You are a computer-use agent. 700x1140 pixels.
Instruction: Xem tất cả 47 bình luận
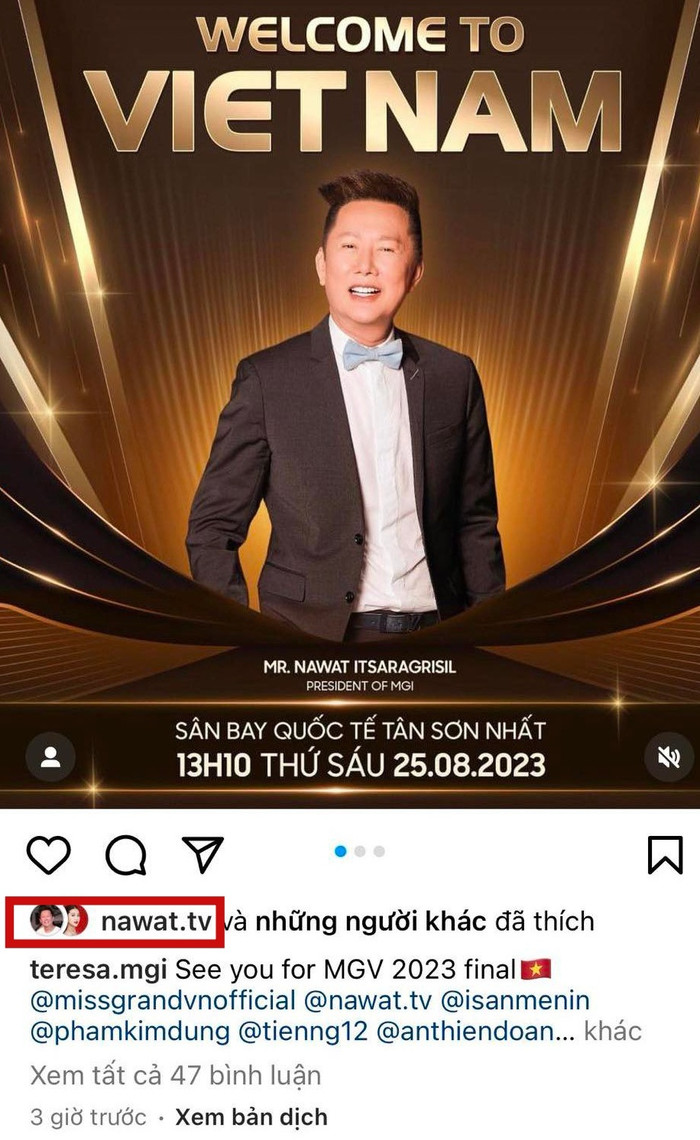175,1076
